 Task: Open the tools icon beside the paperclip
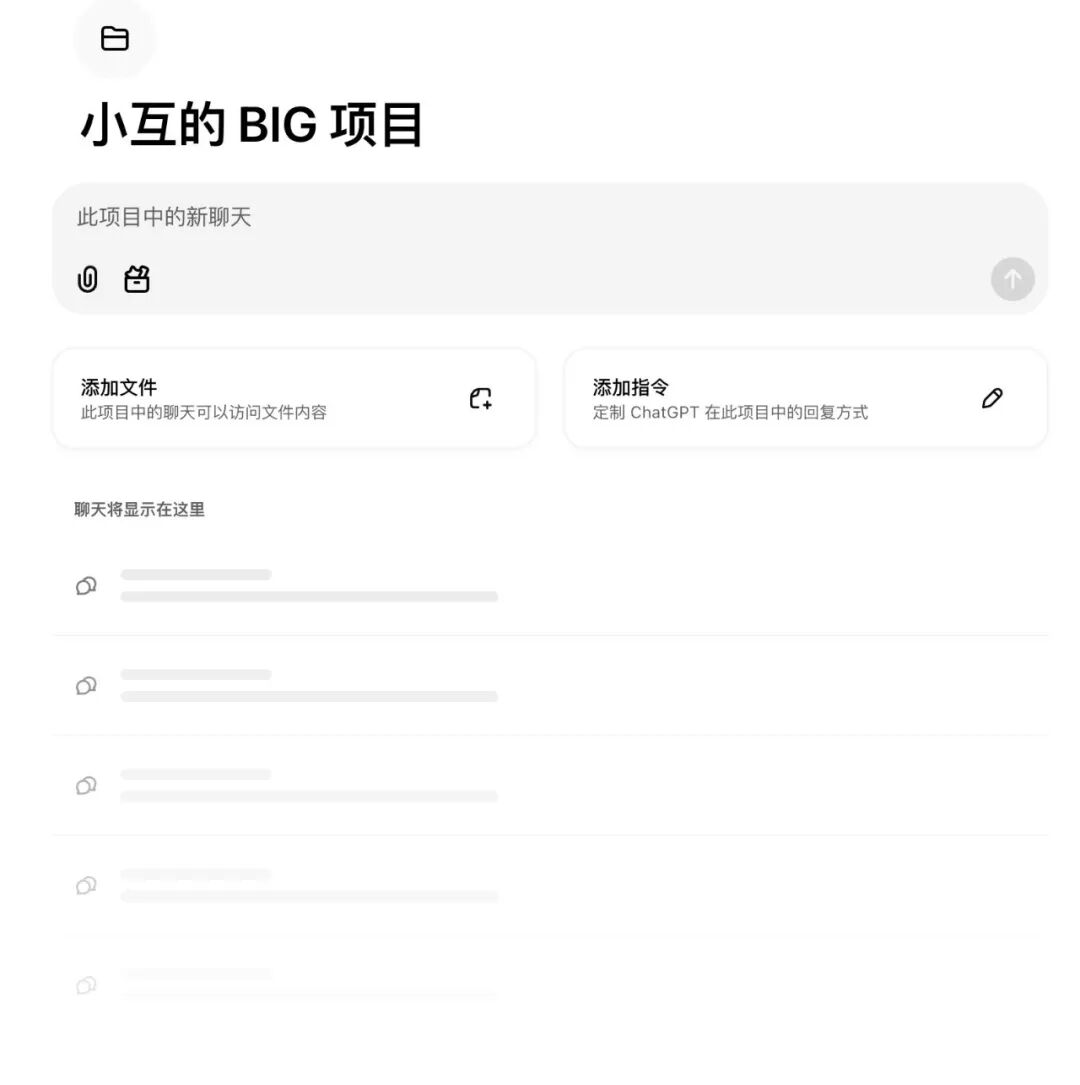[x=137, y=279]
